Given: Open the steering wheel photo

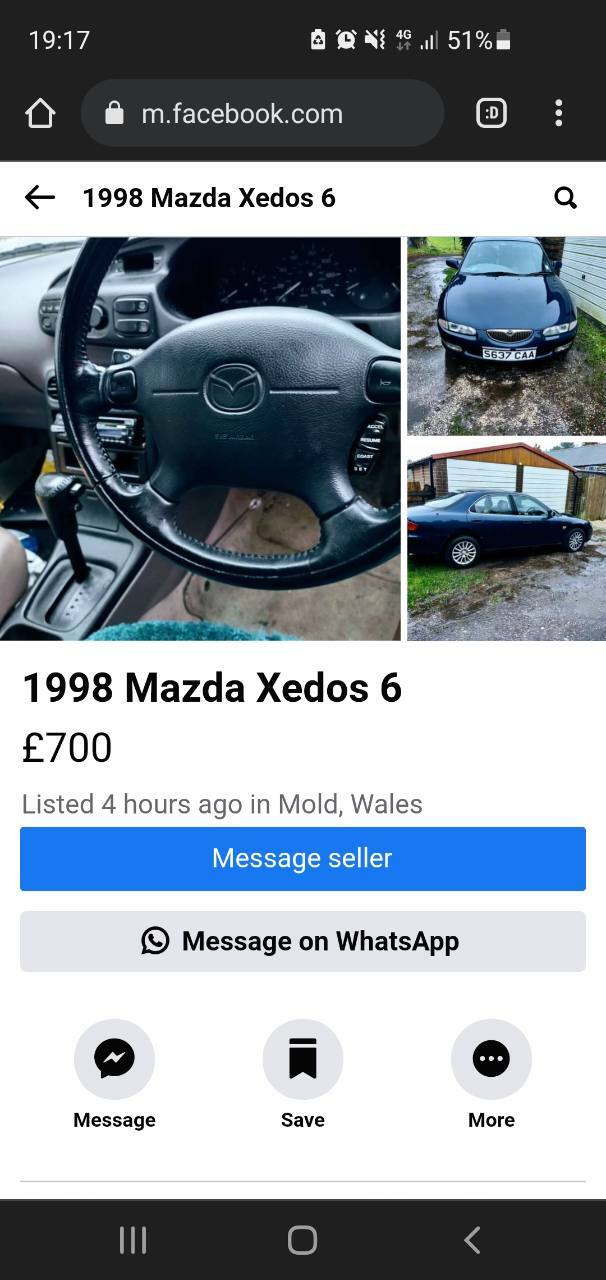Looking at the screenshot, I should pyautogui.click(x=200, y=438).
